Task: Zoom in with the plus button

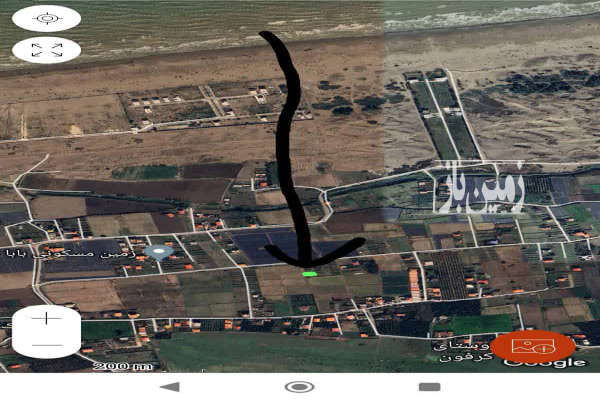Action: click(46, 318)
